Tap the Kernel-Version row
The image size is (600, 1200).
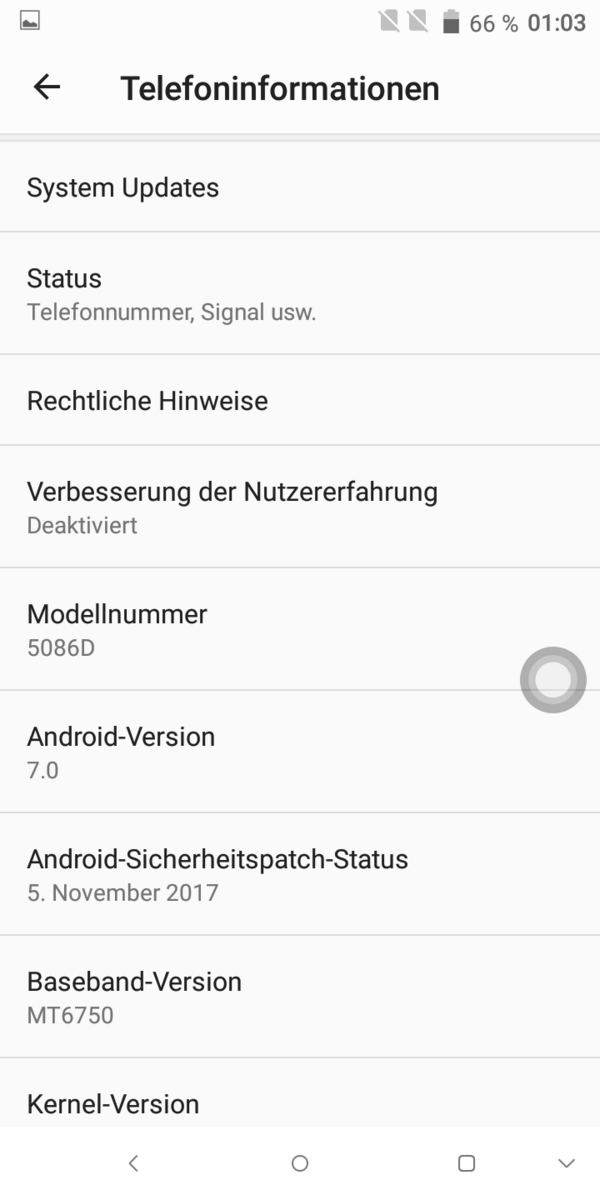coord(300,1093)
